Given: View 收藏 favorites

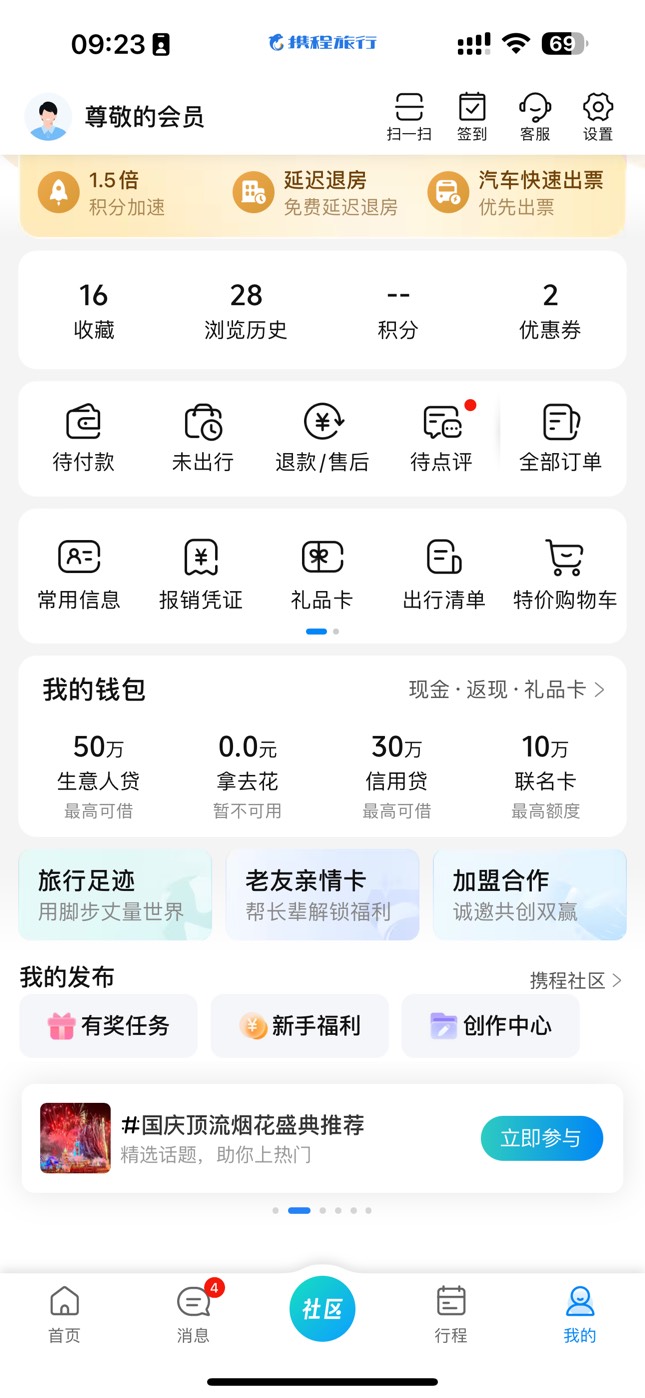Looking at the screenshot, I should pyautogui.click(x=93, y=310).
